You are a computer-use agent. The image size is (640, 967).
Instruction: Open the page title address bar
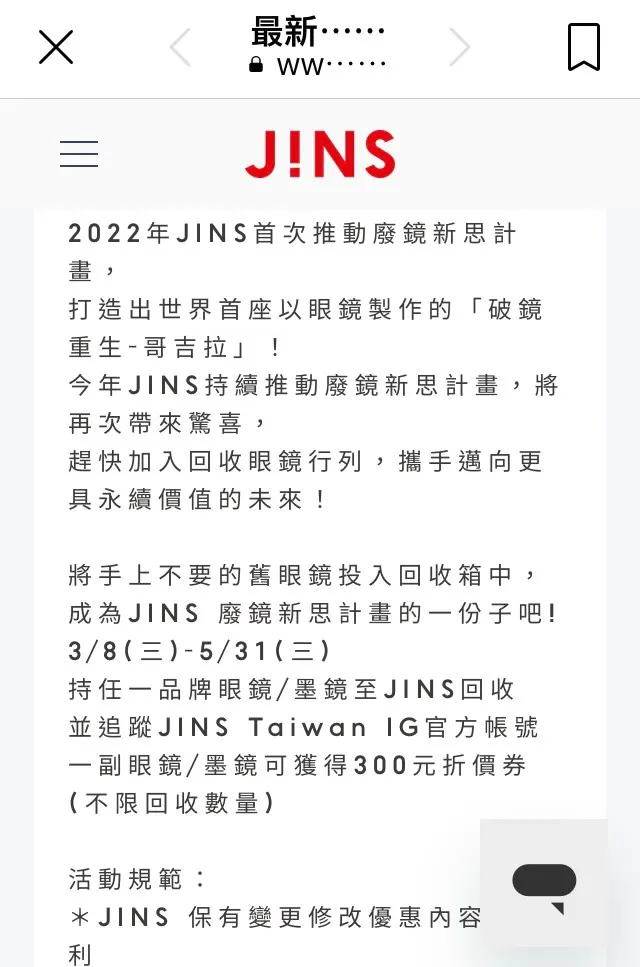pyautogui.click(x=318, y=48)
